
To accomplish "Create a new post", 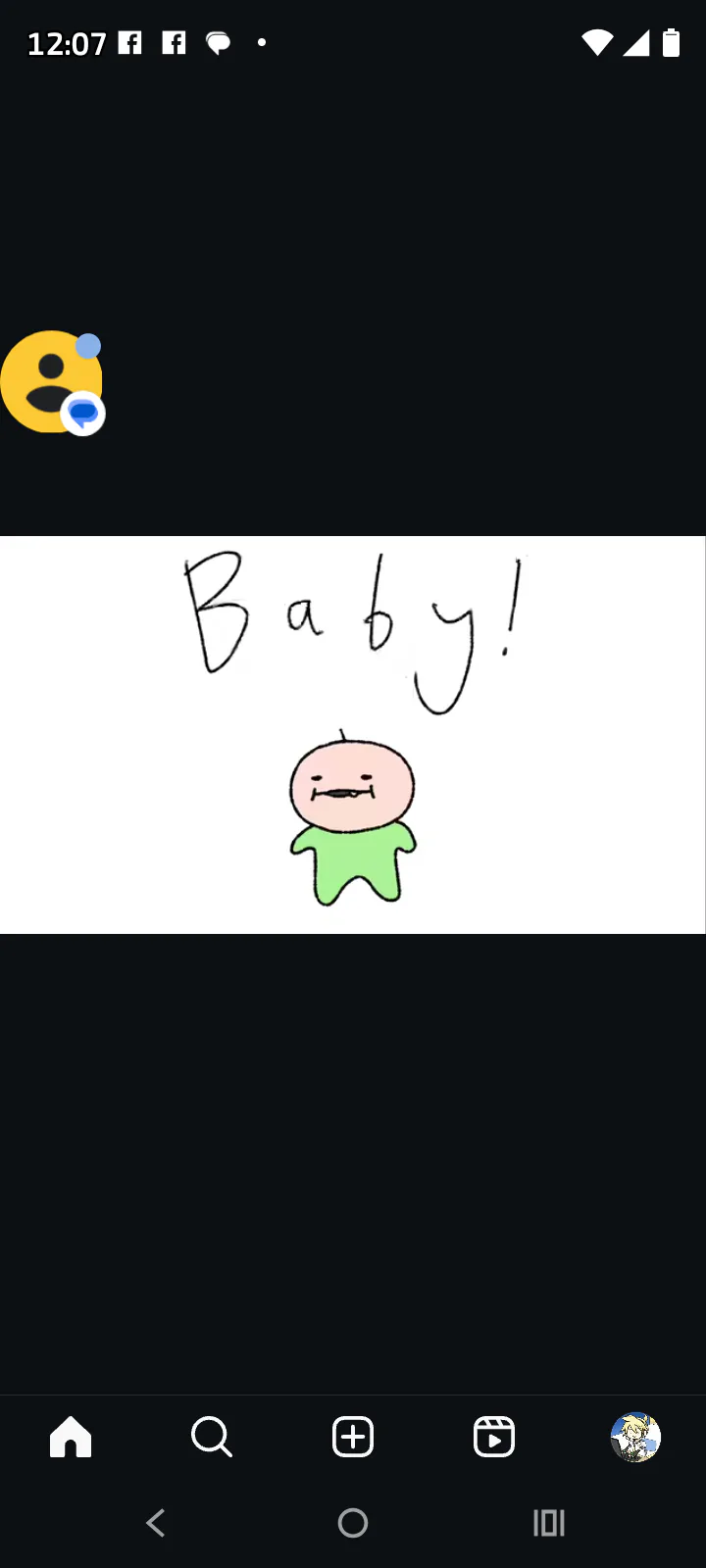I will (353, 1438).
